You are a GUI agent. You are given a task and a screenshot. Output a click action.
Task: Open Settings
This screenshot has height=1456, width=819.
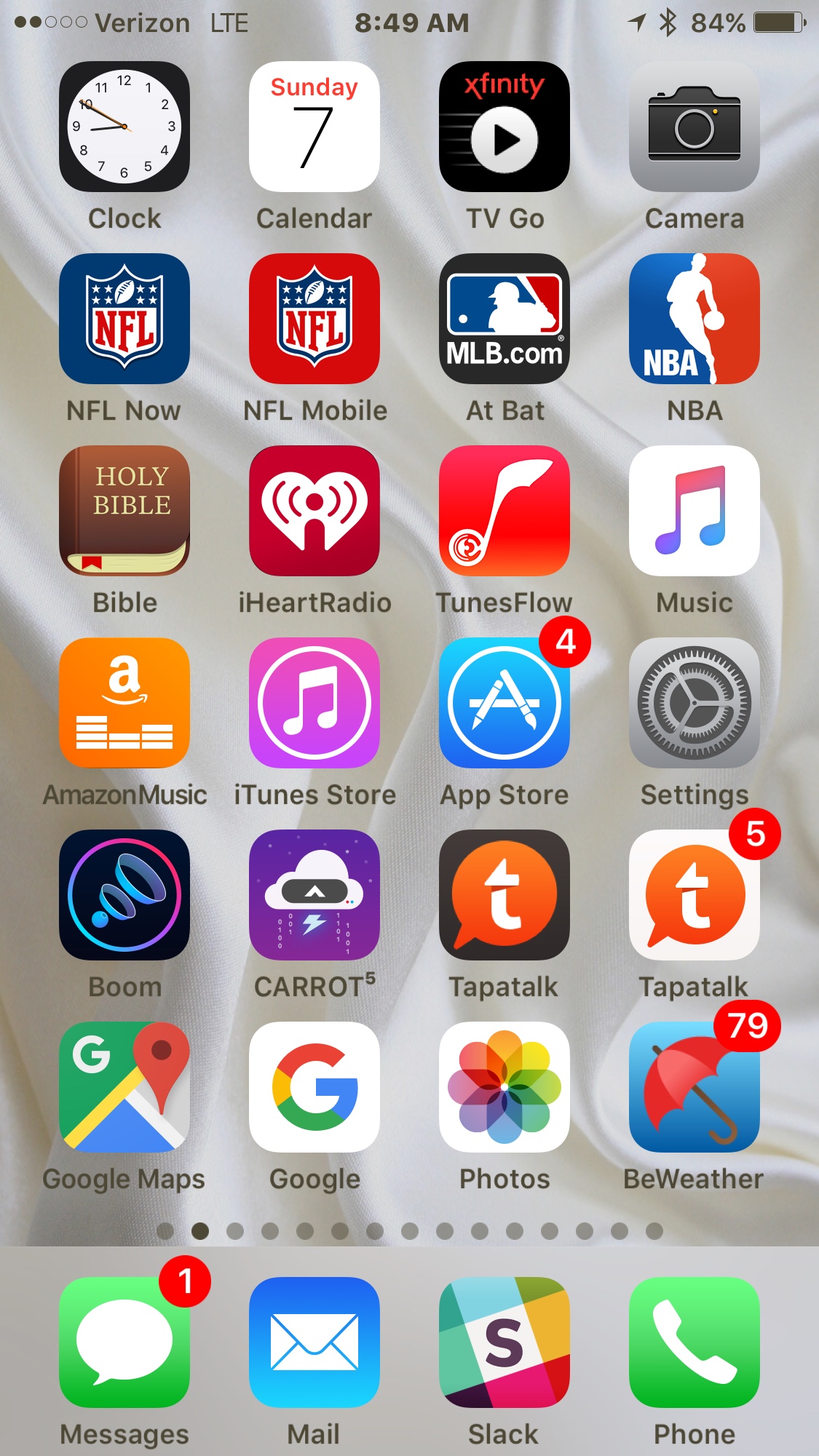(695, 703)
